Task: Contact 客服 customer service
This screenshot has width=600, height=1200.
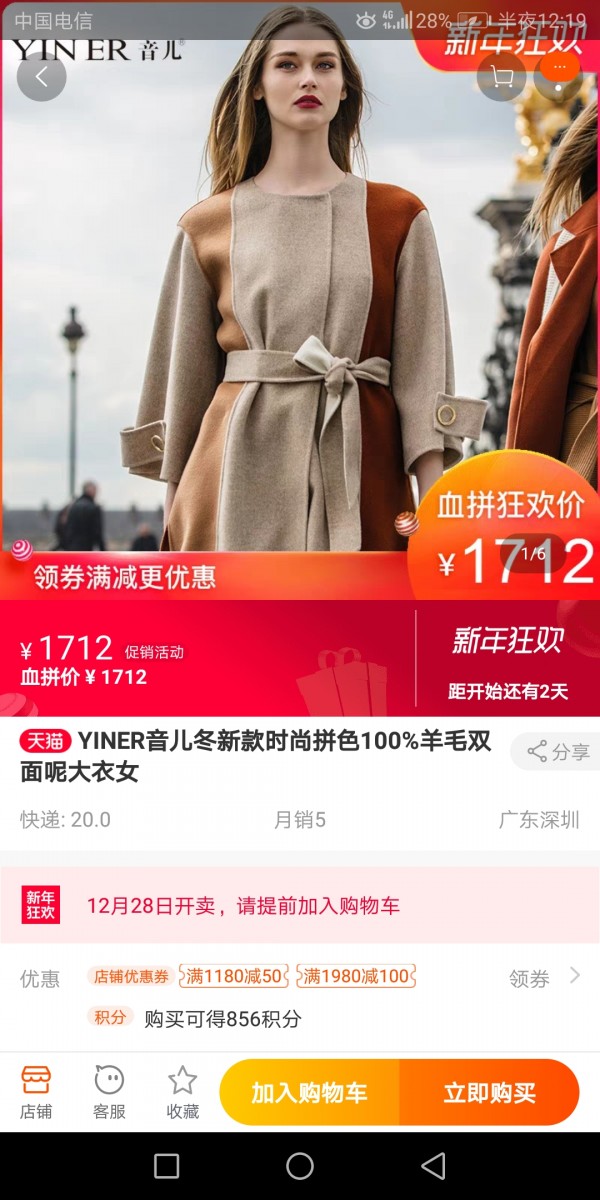Action: (109, 1091)
